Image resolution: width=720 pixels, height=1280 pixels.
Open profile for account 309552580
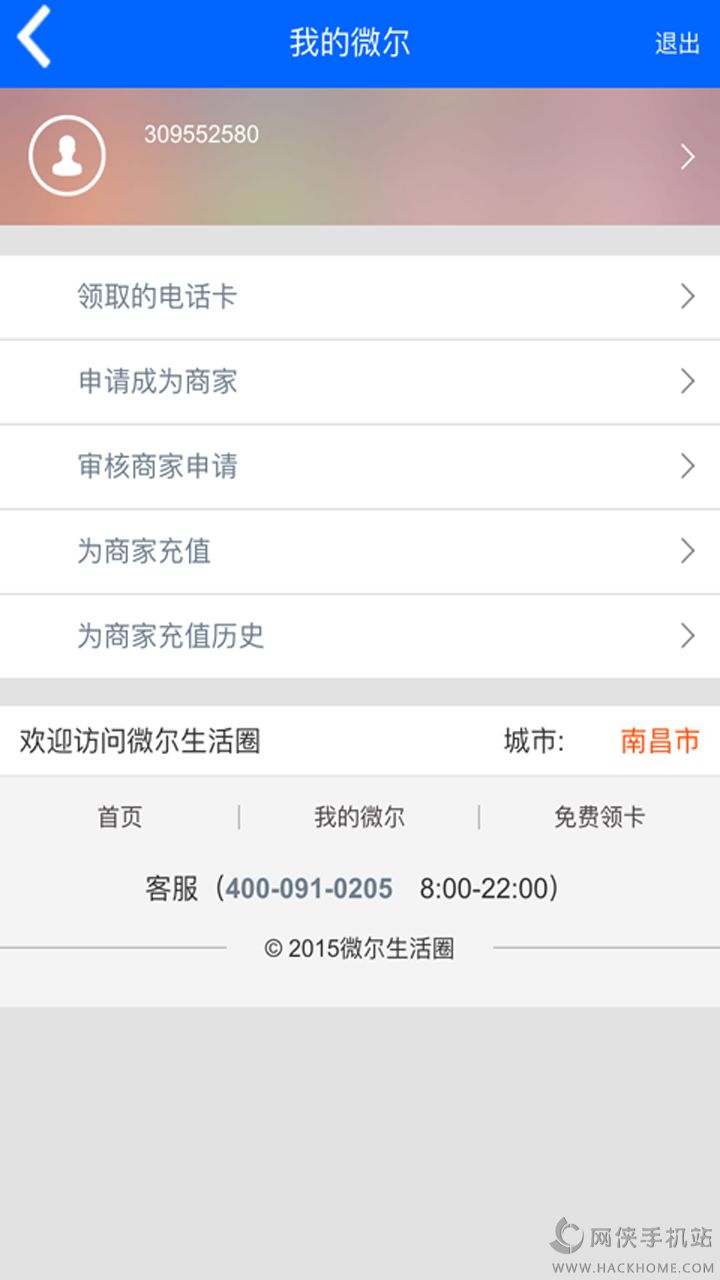point(360,156)
